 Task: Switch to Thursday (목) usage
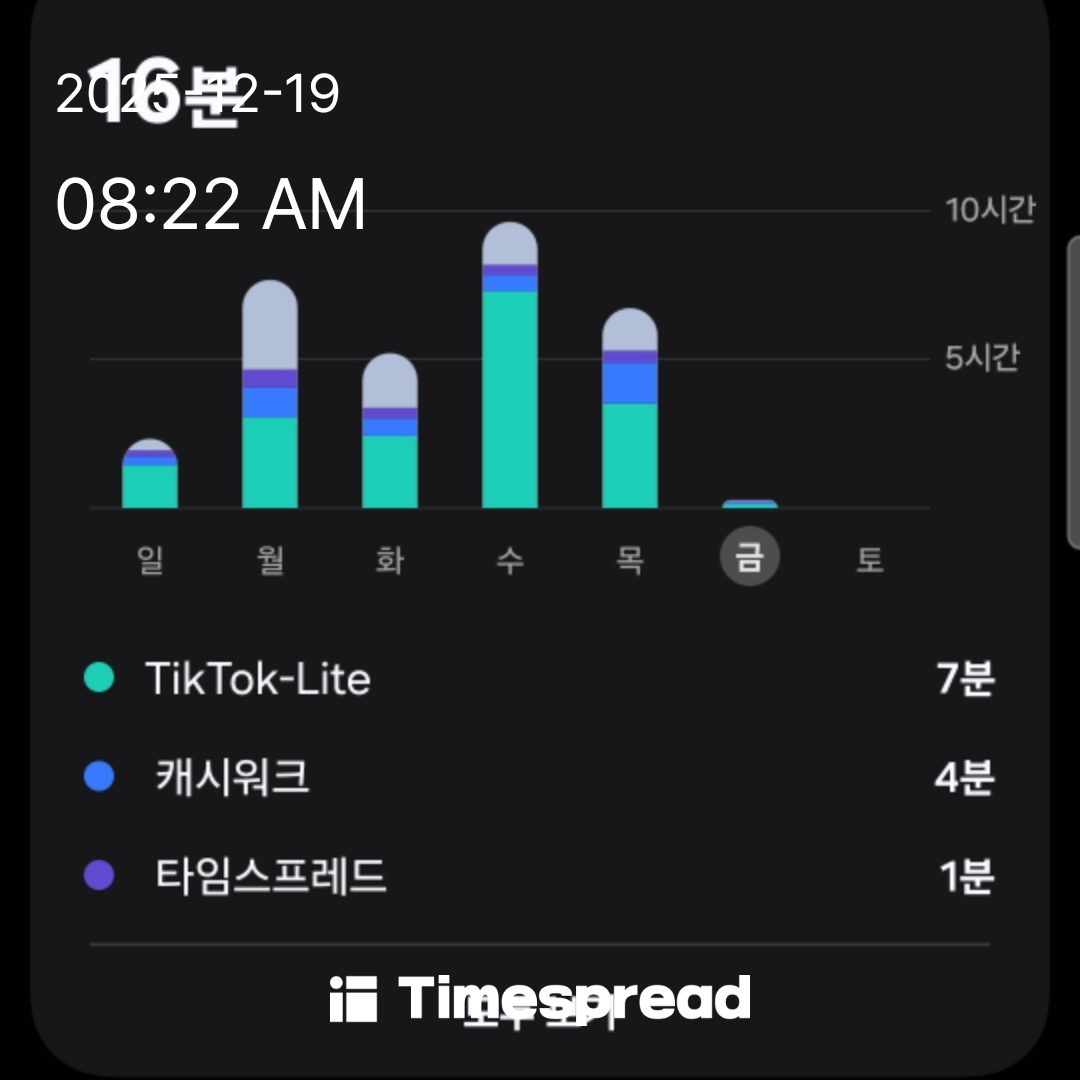coord(630,559)
